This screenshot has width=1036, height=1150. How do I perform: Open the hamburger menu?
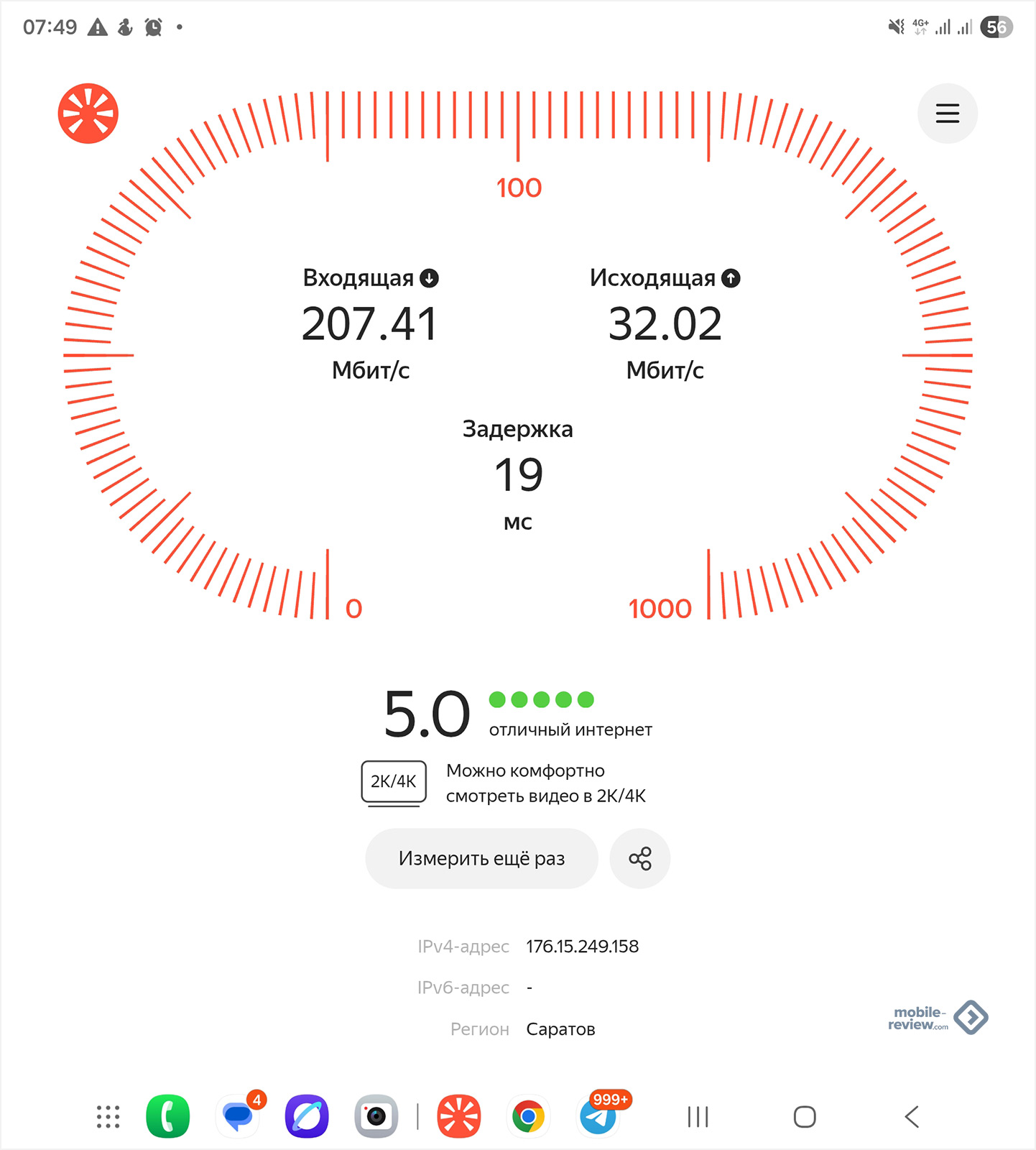coord(947,114)
